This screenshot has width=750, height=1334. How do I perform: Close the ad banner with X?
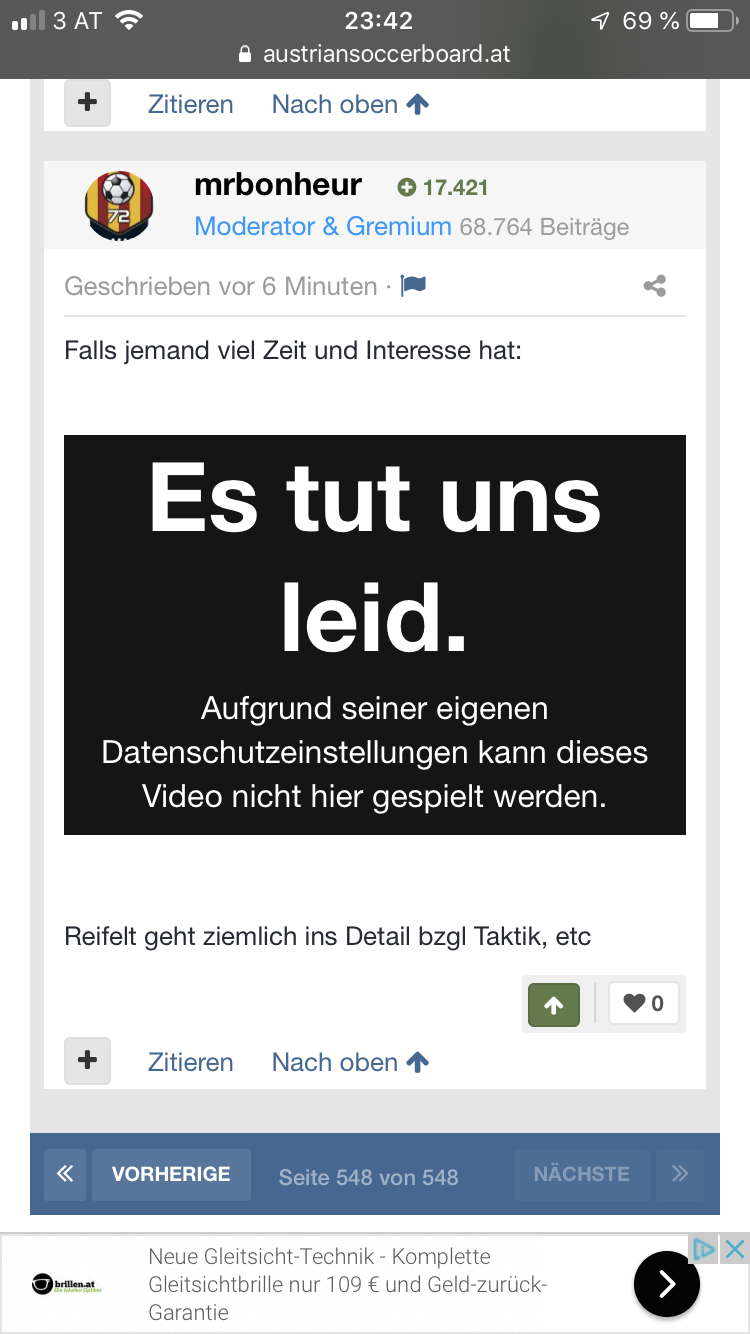click(734, 1248)
